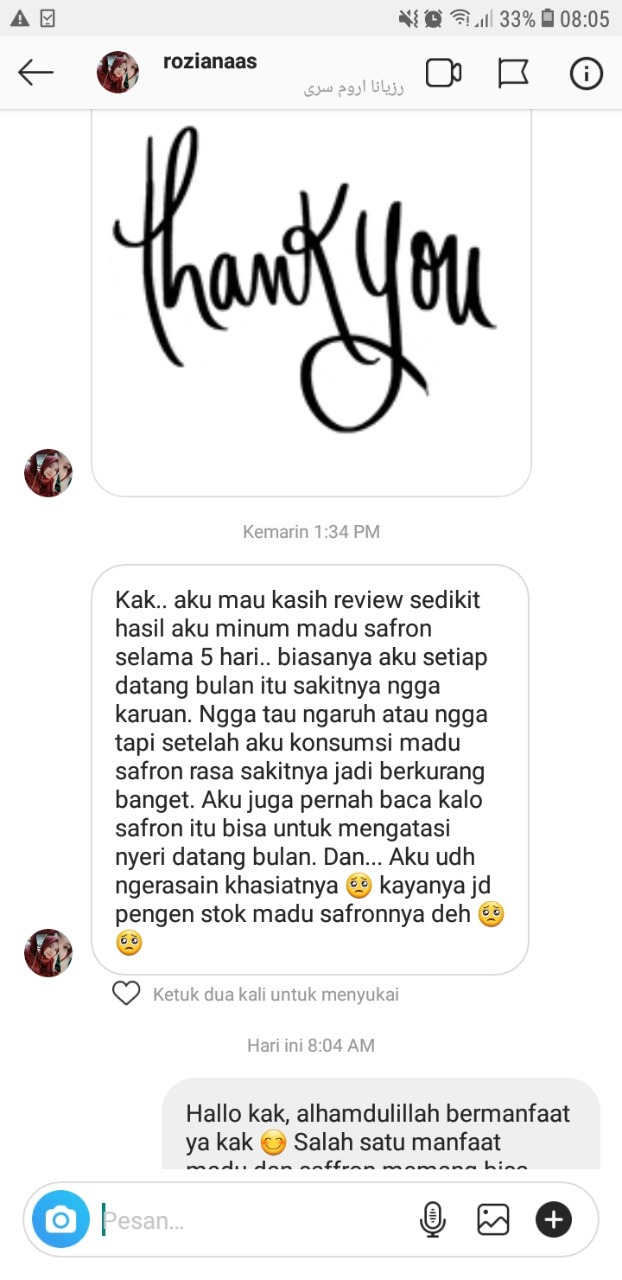The image size is (622, 1280).
Task: Like the madu safron review message
Action: pyautogui.click(x=126, y=993)
